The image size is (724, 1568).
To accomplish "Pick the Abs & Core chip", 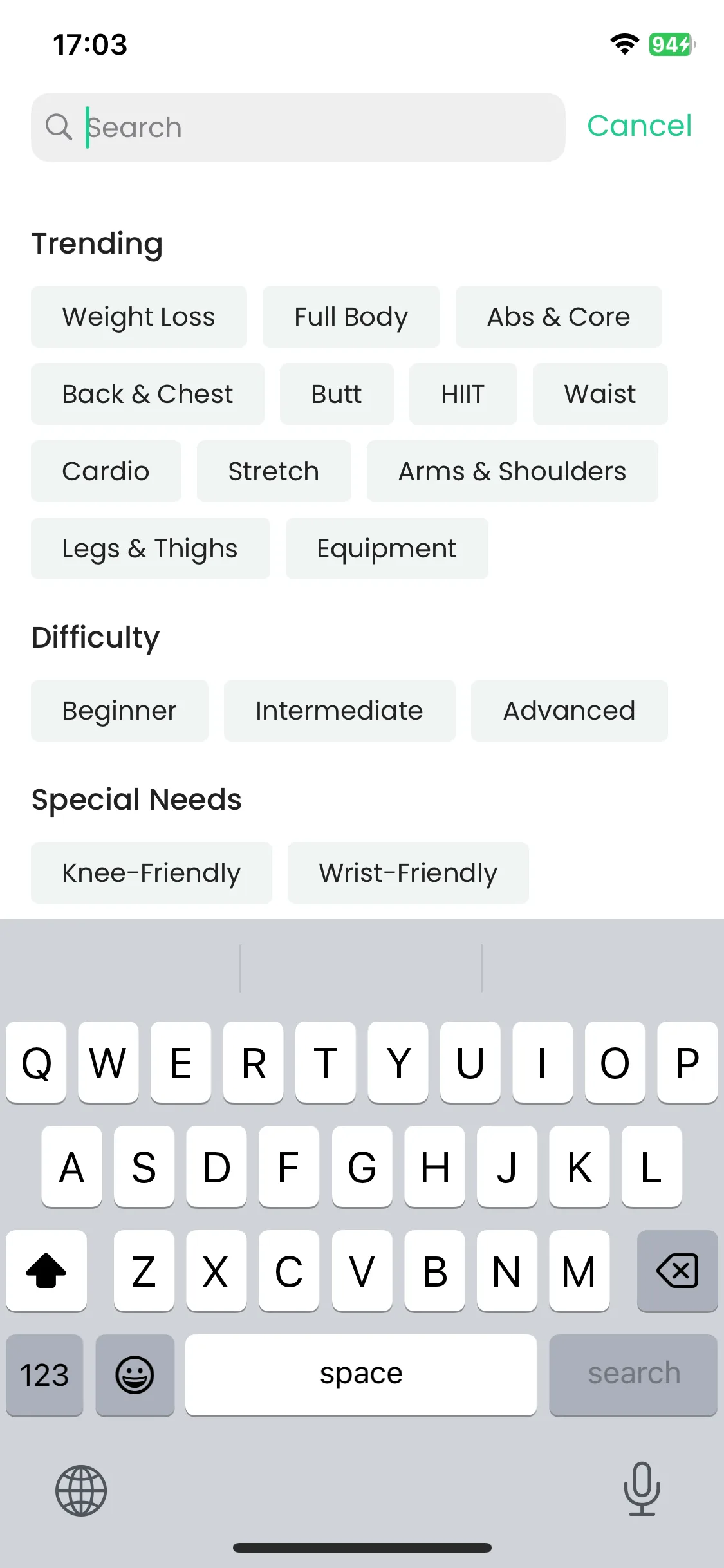I will (x=558, y=317).
